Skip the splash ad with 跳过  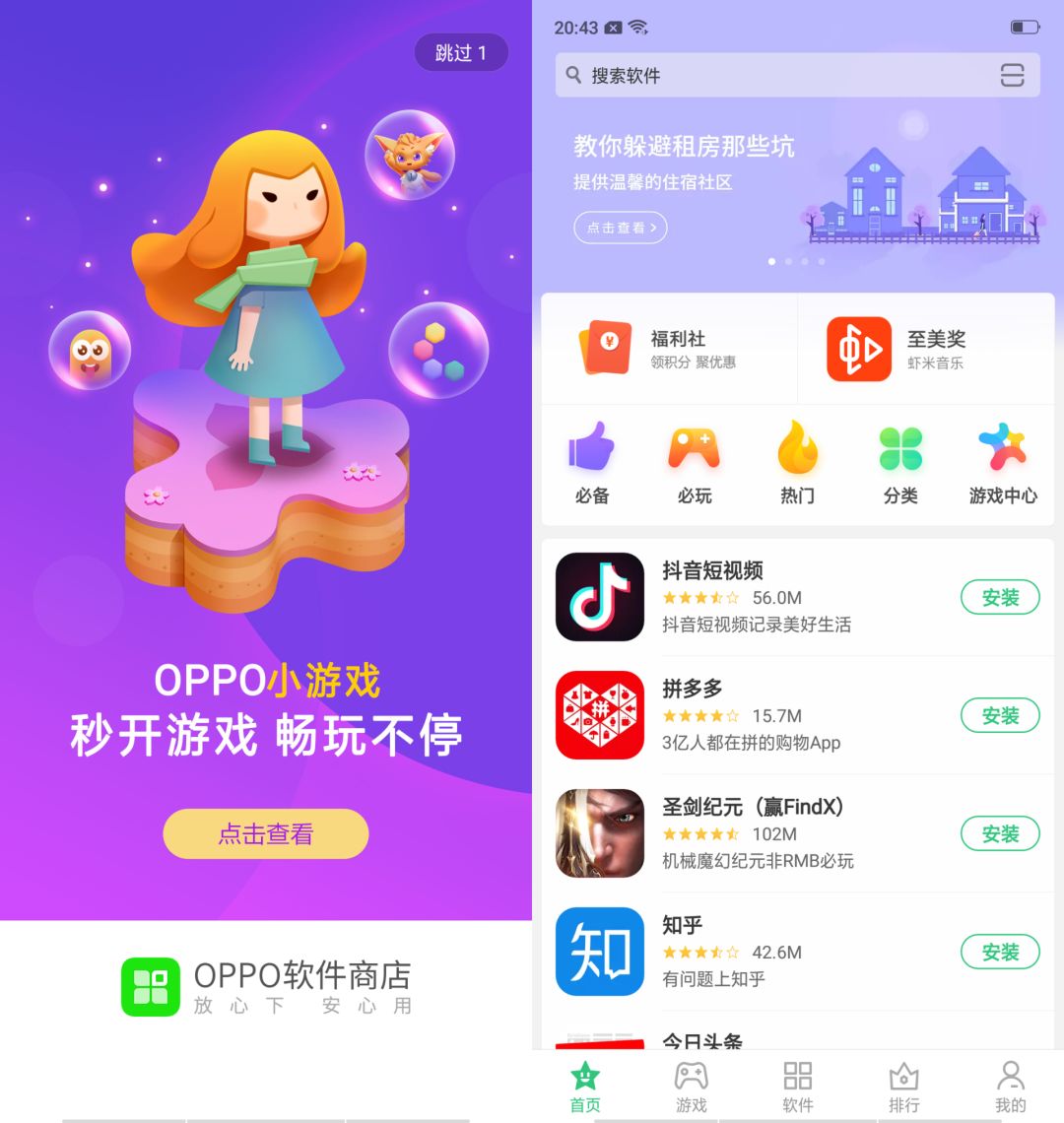[x=461, y=53]
